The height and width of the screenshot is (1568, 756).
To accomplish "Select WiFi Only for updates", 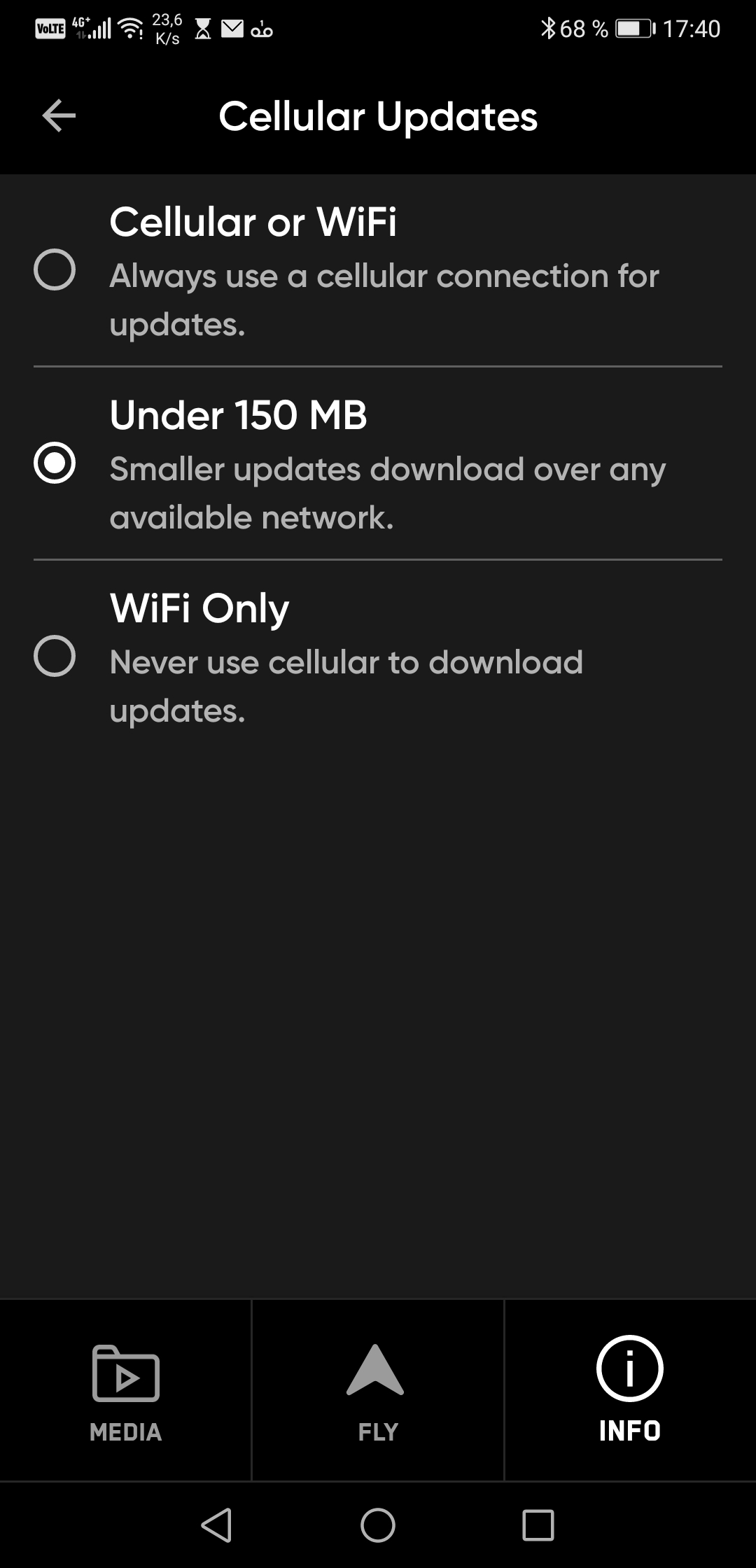I will 378,657.
